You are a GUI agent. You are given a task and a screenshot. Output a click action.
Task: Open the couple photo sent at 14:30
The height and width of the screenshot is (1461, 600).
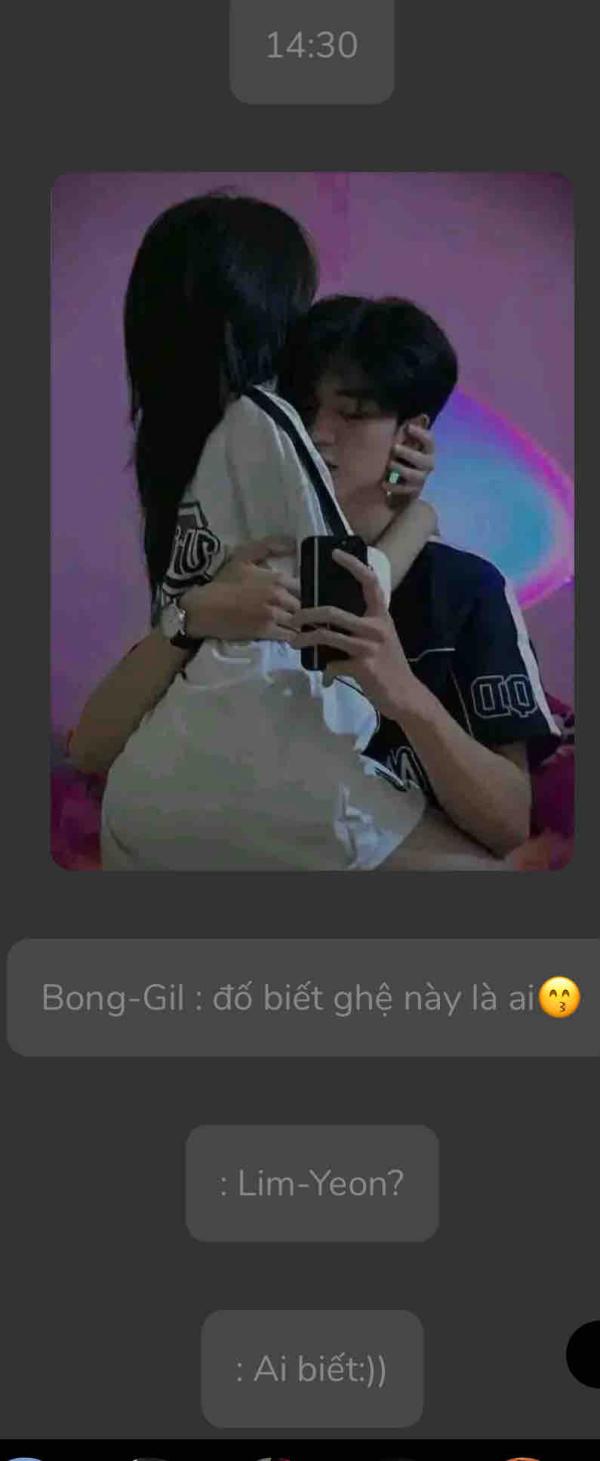[x=312, y=520]
